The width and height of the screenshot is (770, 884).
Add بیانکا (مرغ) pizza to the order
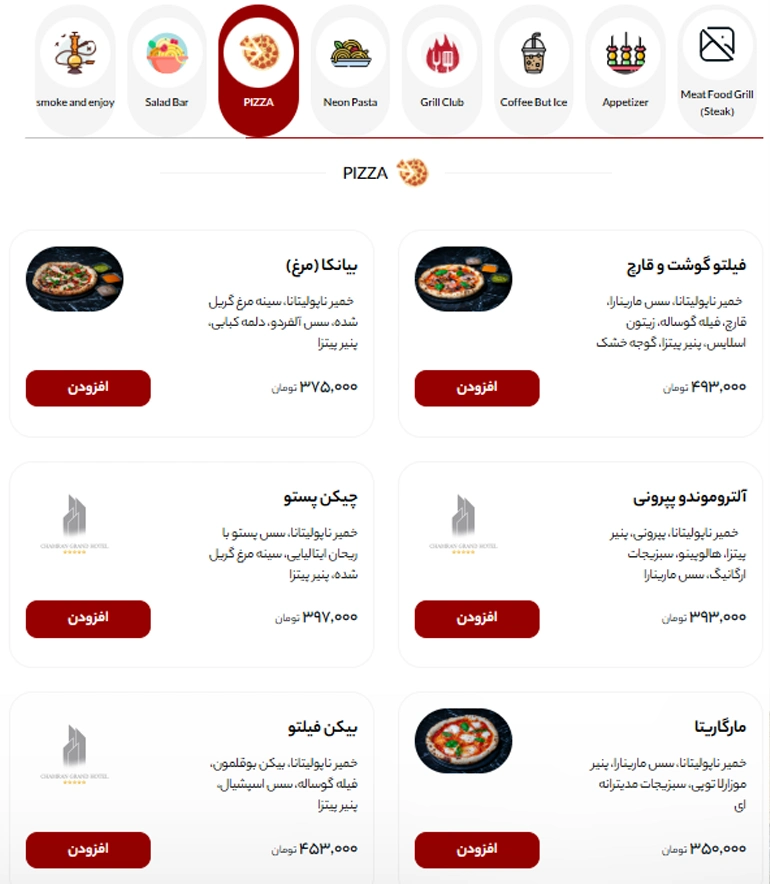[x=88, y=388]
